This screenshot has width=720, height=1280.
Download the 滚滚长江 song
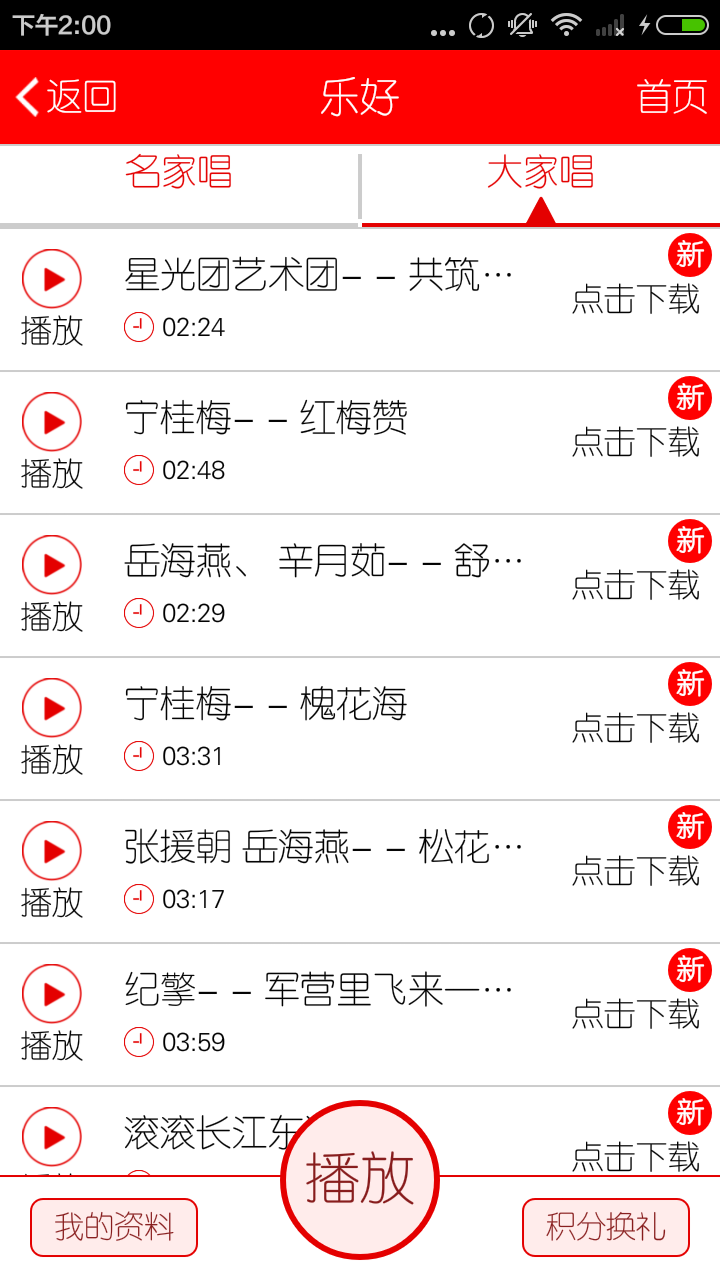click(x=636, y=1155)
